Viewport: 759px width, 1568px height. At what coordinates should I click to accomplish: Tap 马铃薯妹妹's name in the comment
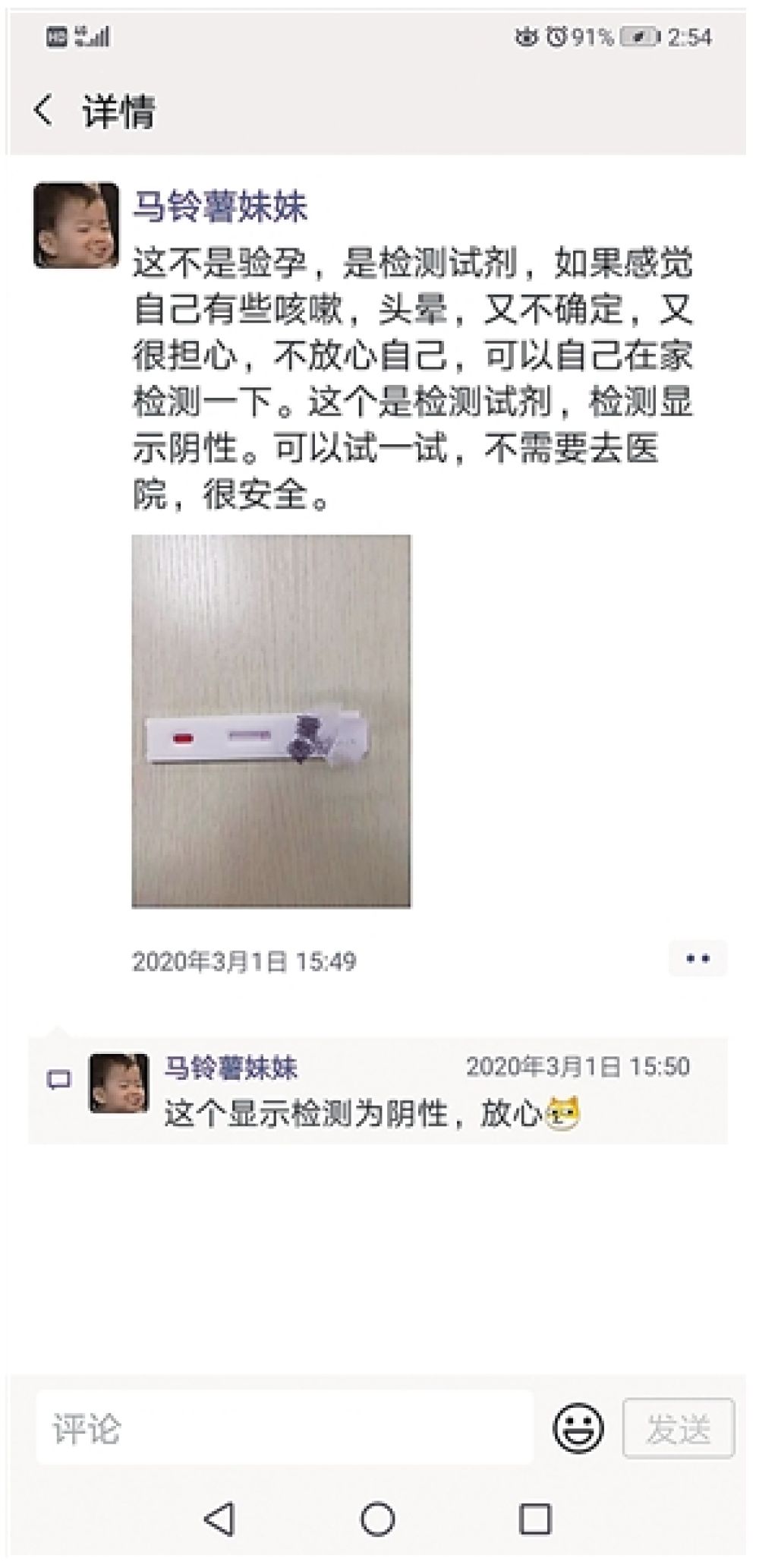click(231, 1068)
